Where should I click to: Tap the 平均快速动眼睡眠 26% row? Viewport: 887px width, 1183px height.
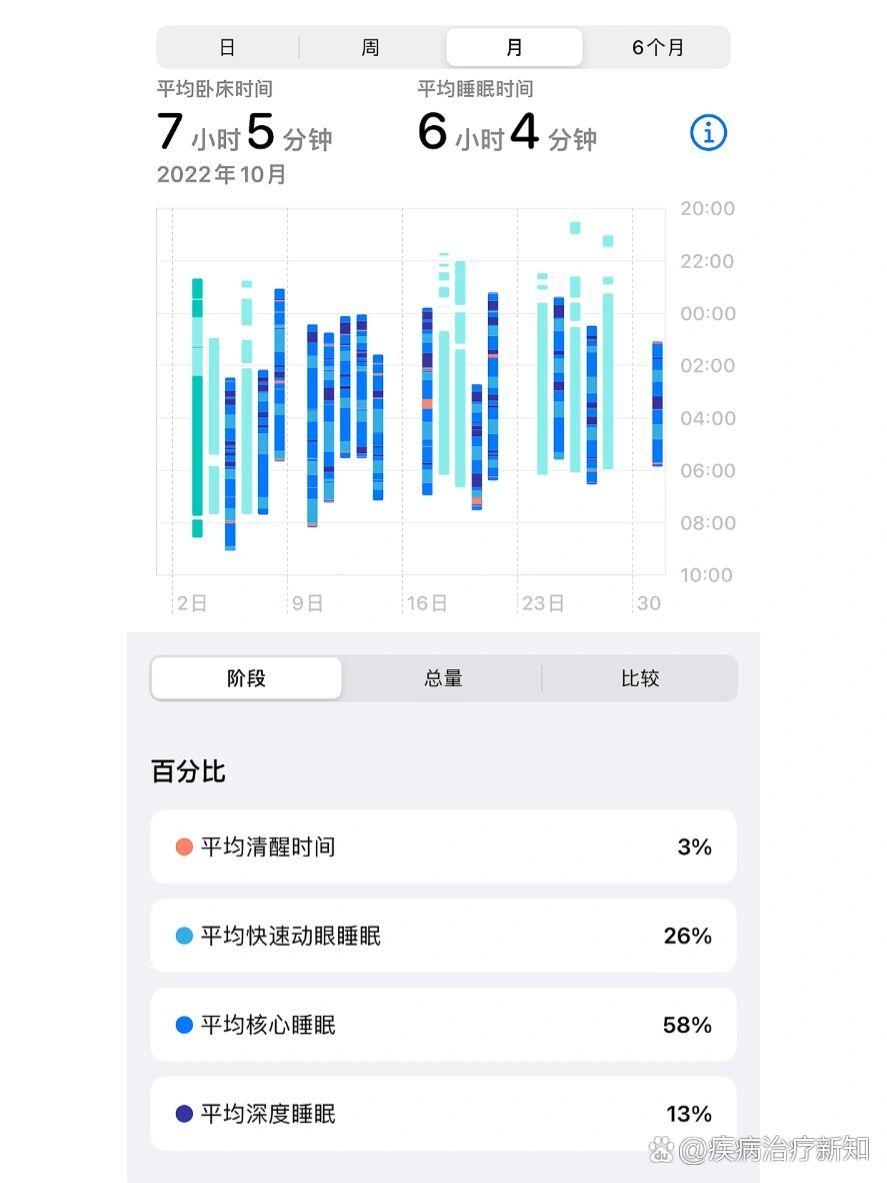click(443, 935)
